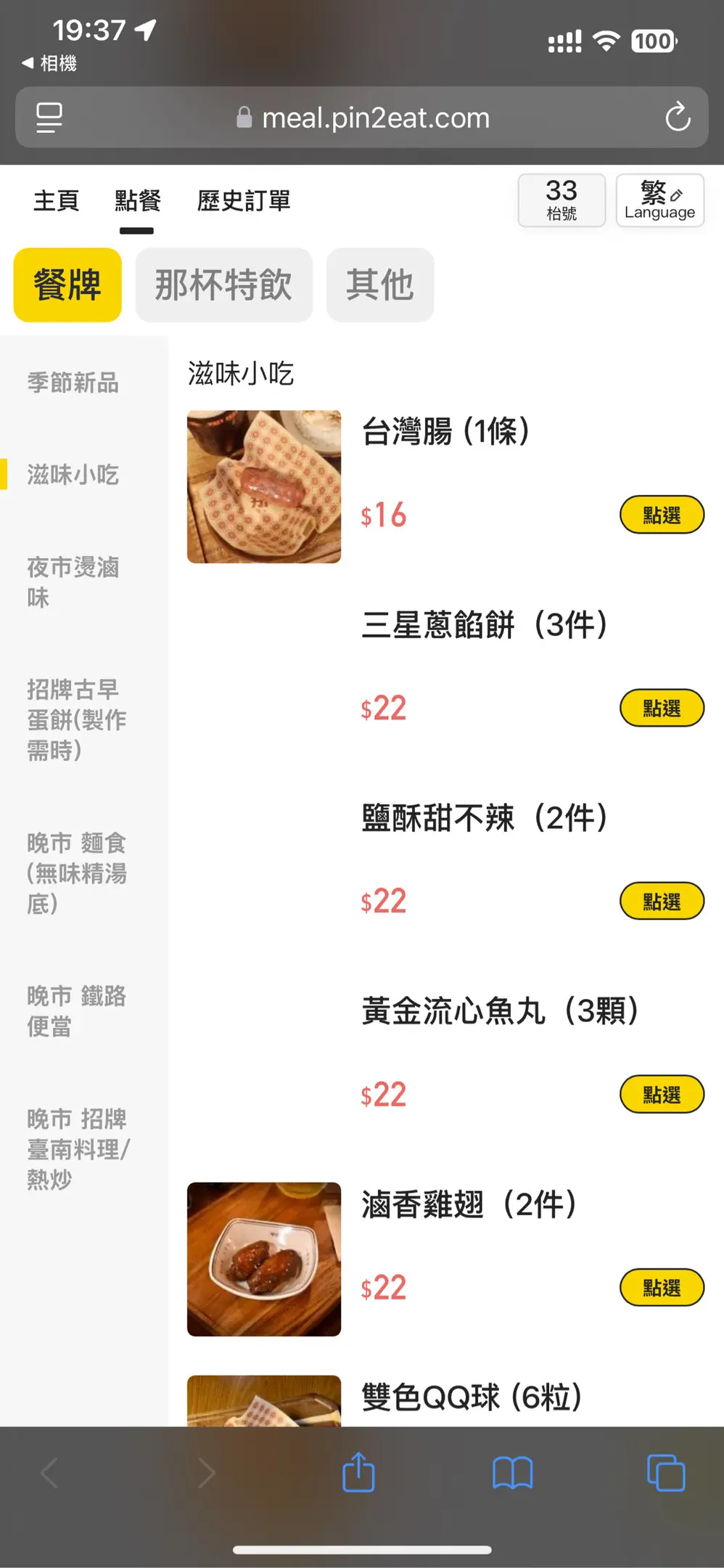Image resolution: width=724 pixels, height=1568 pixels.
Task: Open 歷史訂單 order history
Action: point(244,201)
